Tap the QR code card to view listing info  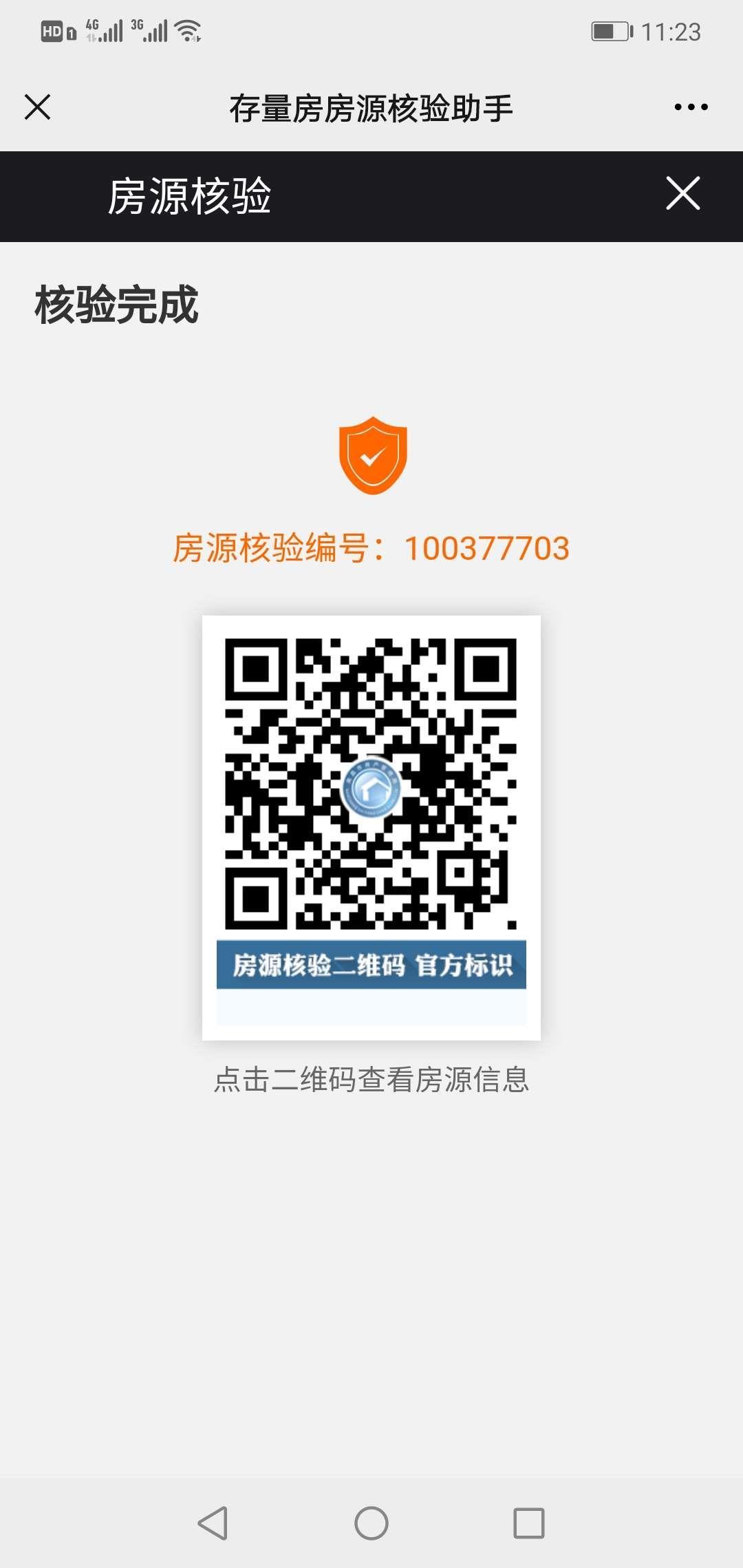pyautogui.click(x=371, y=827)
